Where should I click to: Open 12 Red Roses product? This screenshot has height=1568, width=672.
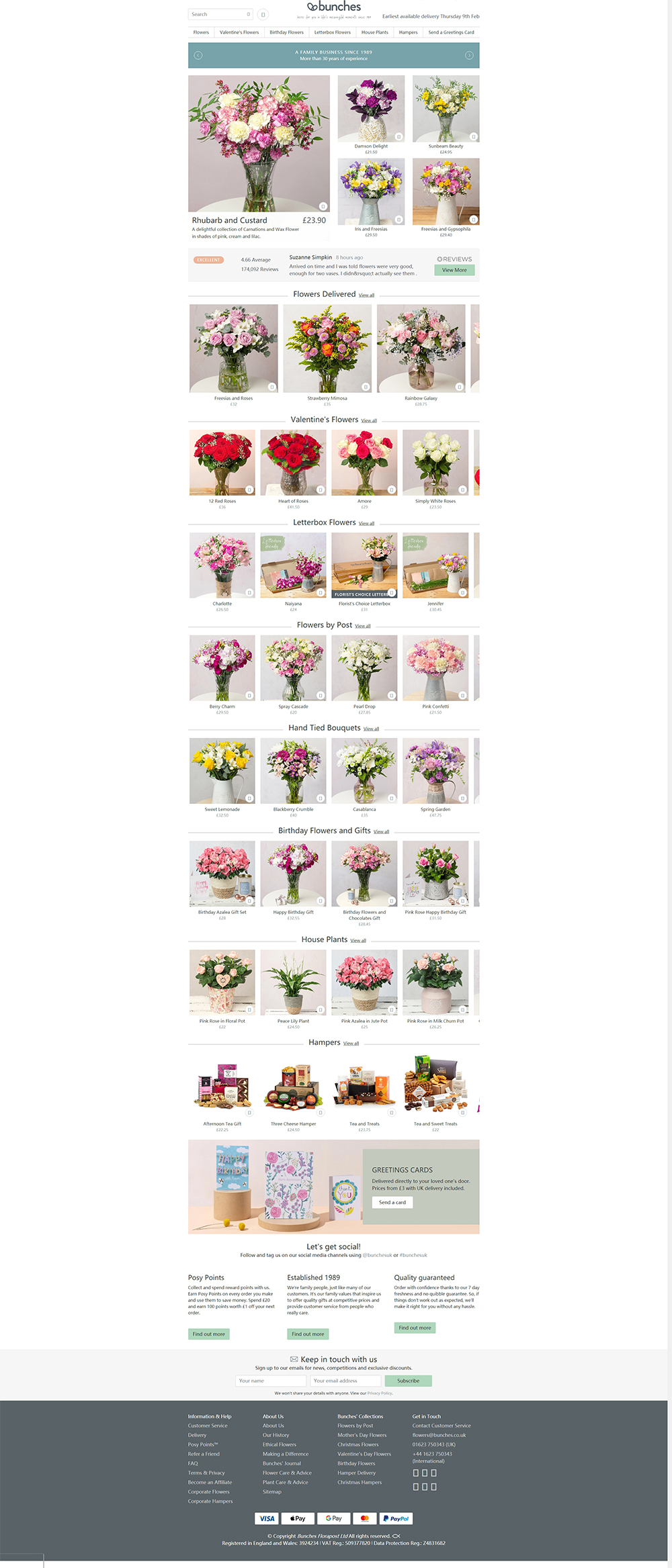pyautogui.click(x=222, y=463)
